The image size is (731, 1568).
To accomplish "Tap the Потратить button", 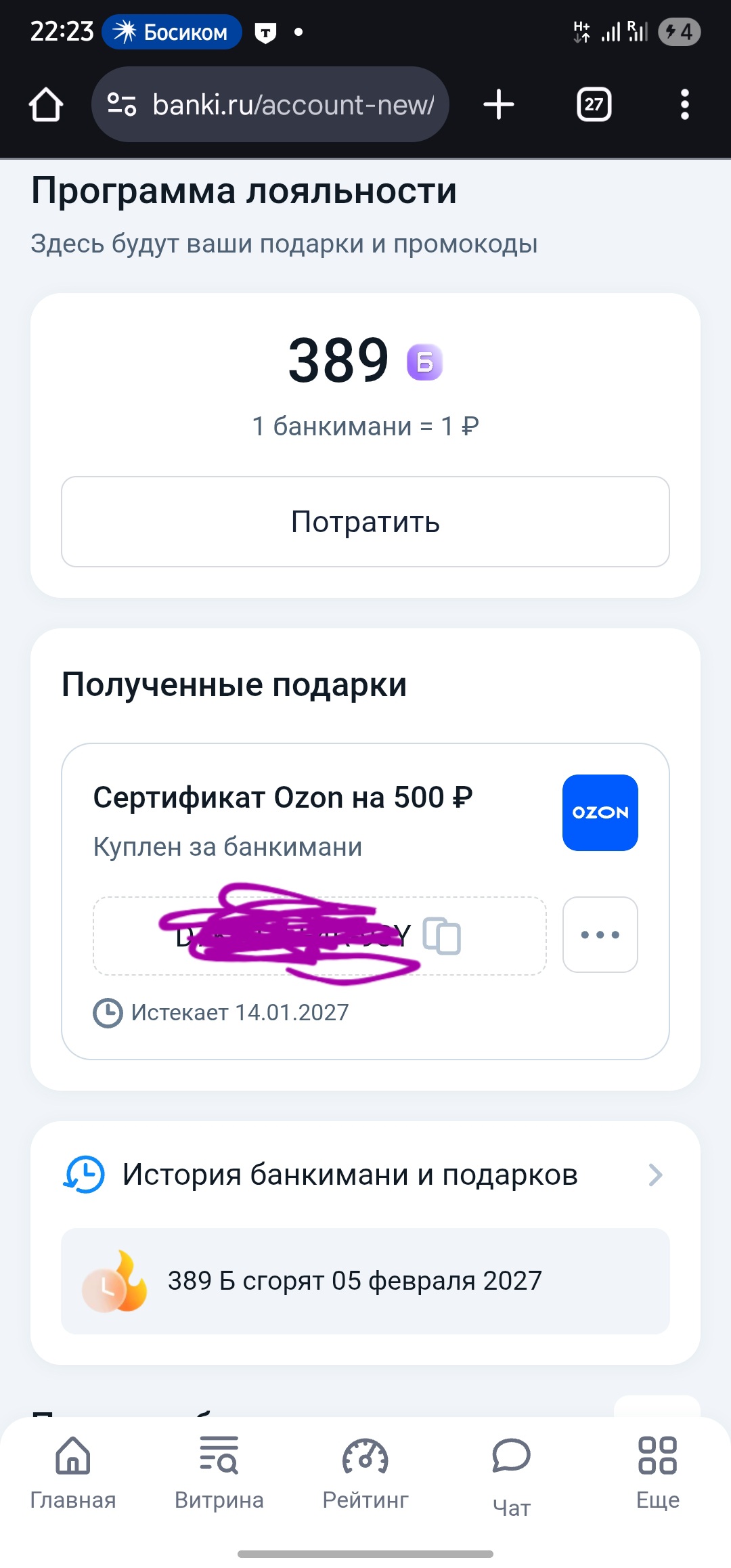I will [365, 522].
